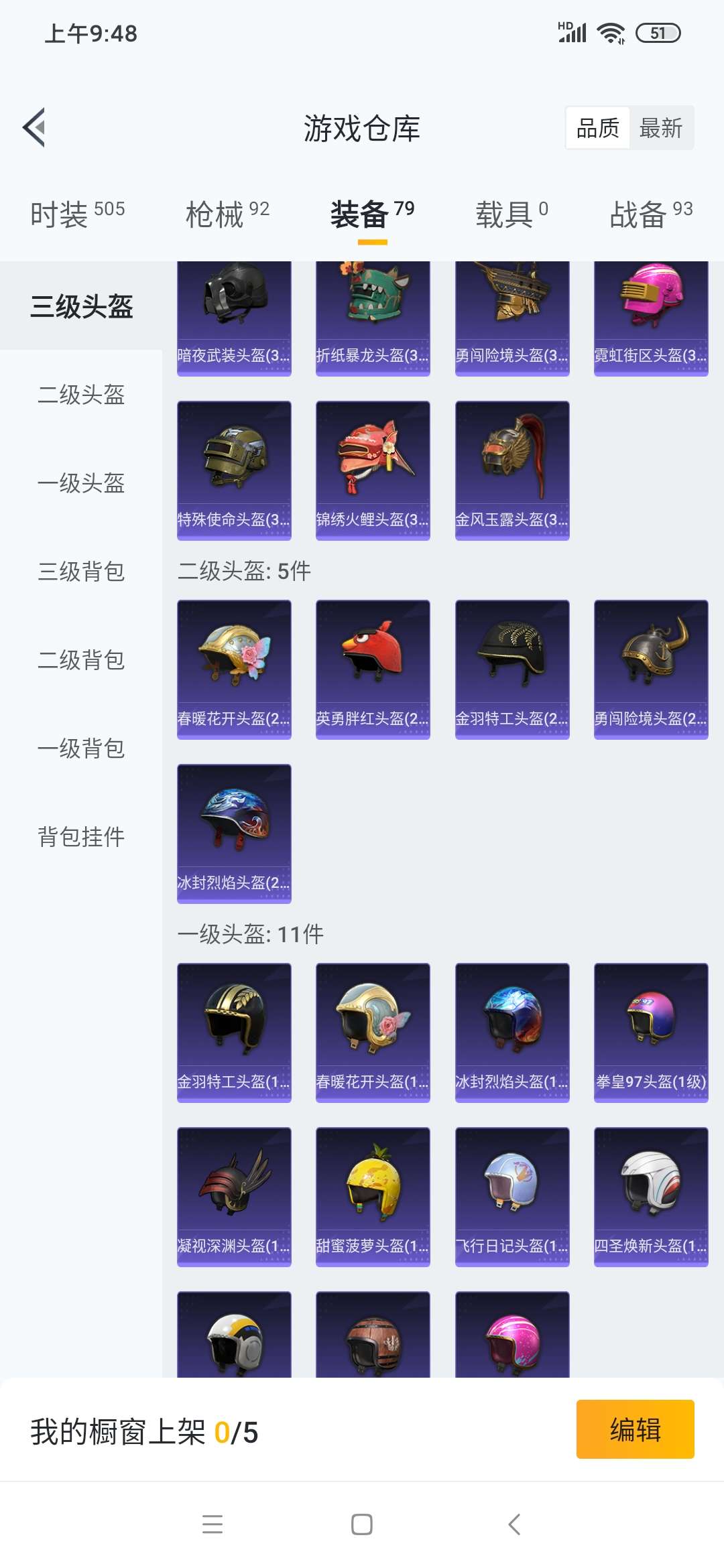This screenshot has width=724, height=1568.
Task: Go back from the 游戏仓库 screen
Action: coord(35,127)
